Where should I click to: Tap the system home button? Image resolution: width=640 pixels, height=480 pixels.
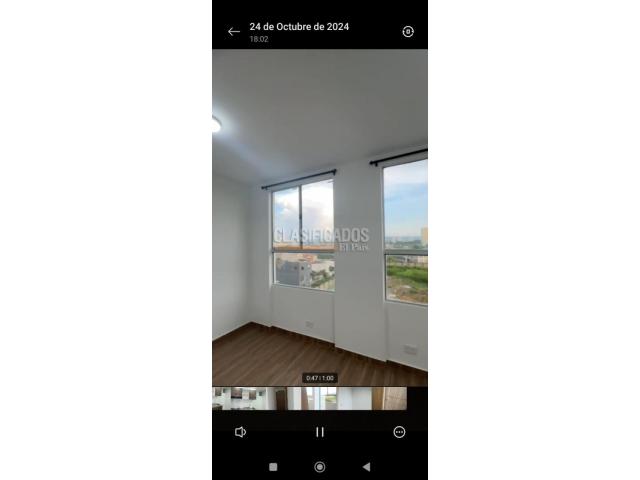320,467
